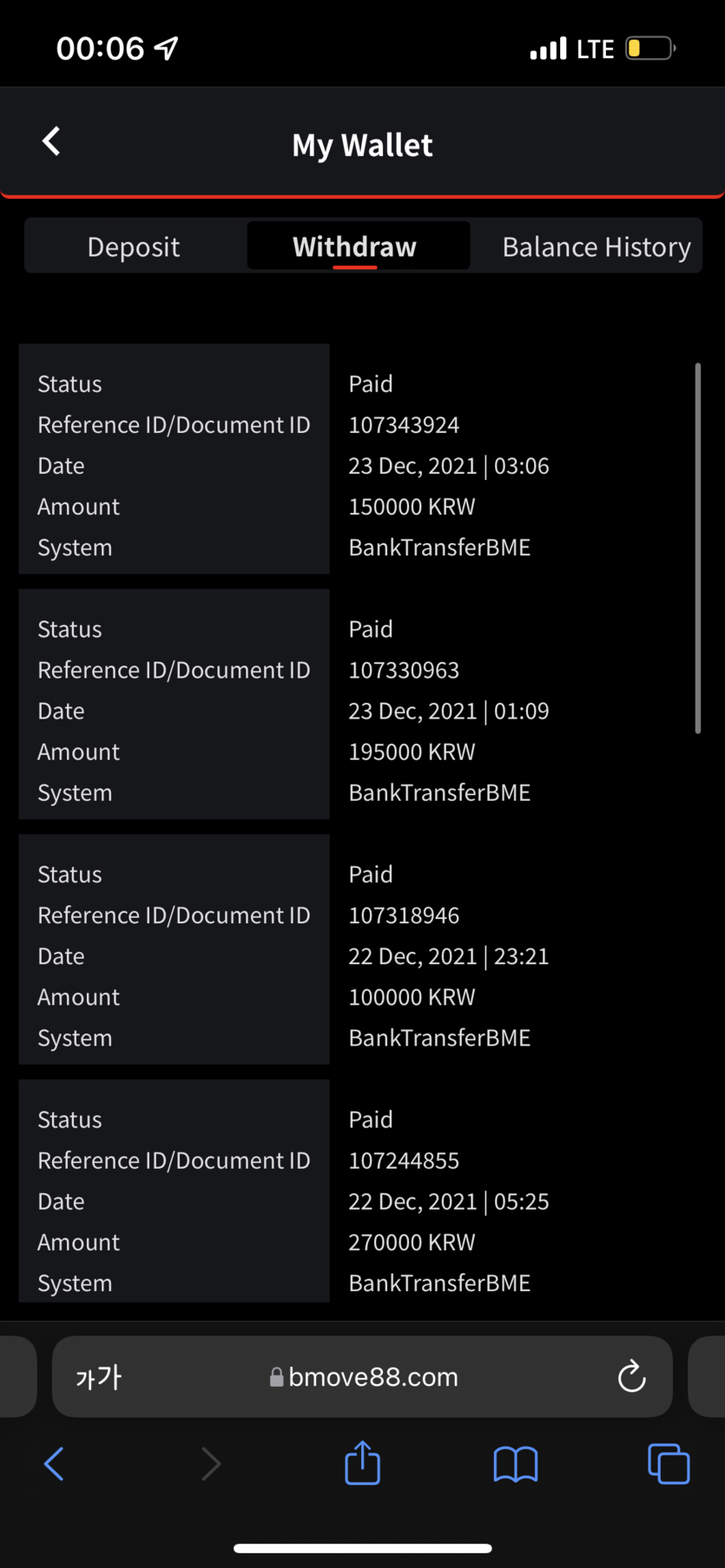This screenshot has width=725, height=1568.
Task: Navigate back in Safari
Action: (x=54, y=1464)
